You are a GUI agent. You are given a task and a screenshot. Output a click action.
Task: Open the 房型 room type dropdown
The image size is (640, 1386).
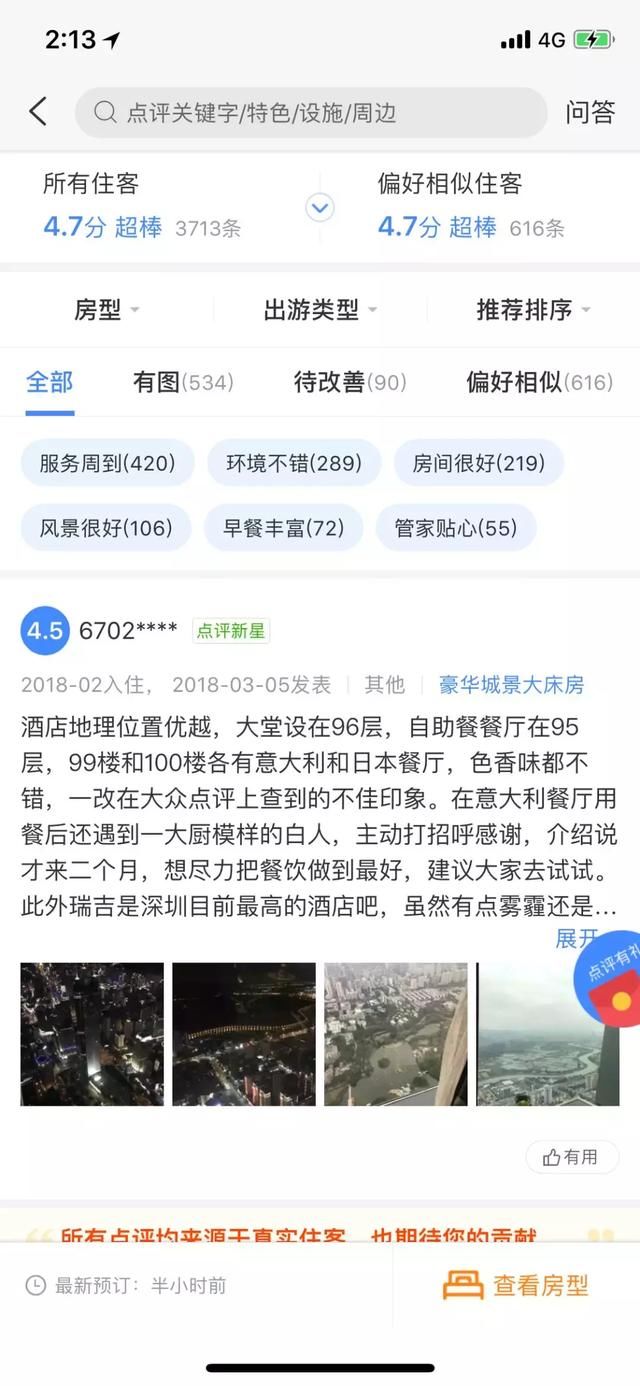click(x=106, y=310)
